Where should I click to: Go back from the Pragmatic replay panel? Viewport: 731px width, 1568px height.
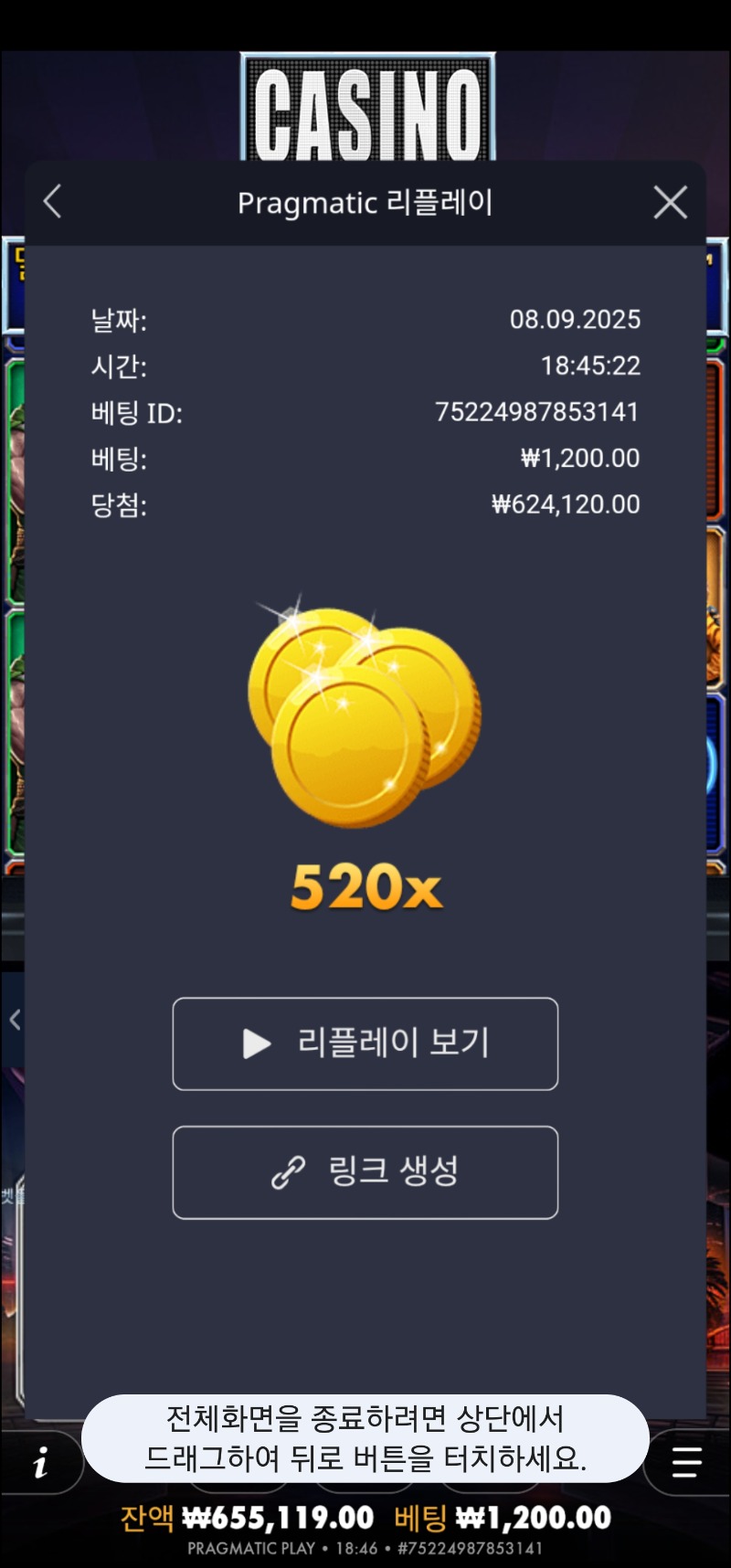pyautogui.click(x=53, y=202)
